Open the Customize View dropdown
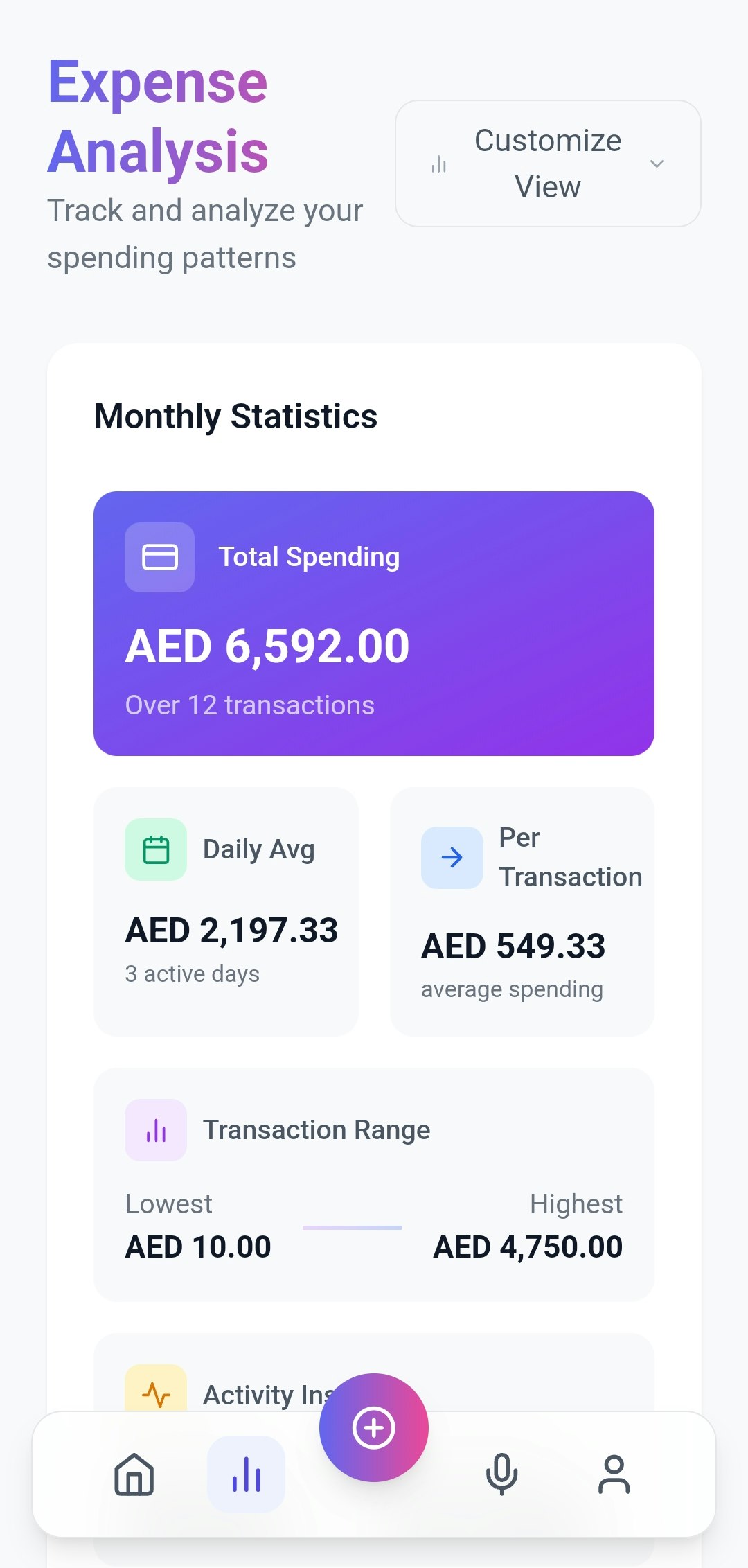The image size is (748, 1568). pos(548,164)
